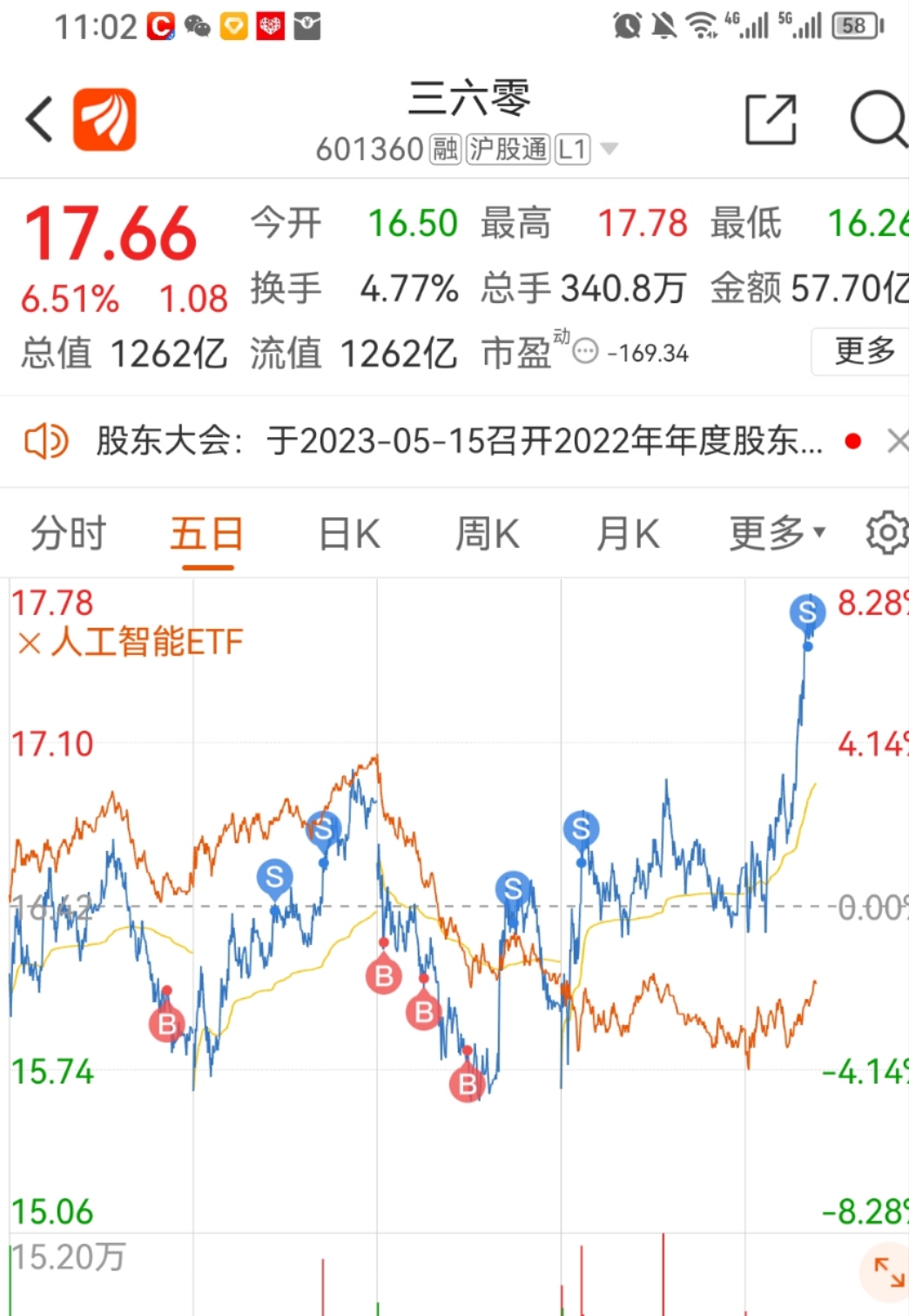
Task: Tap the red unread dot on the notice bar
Action: (852, 441)
